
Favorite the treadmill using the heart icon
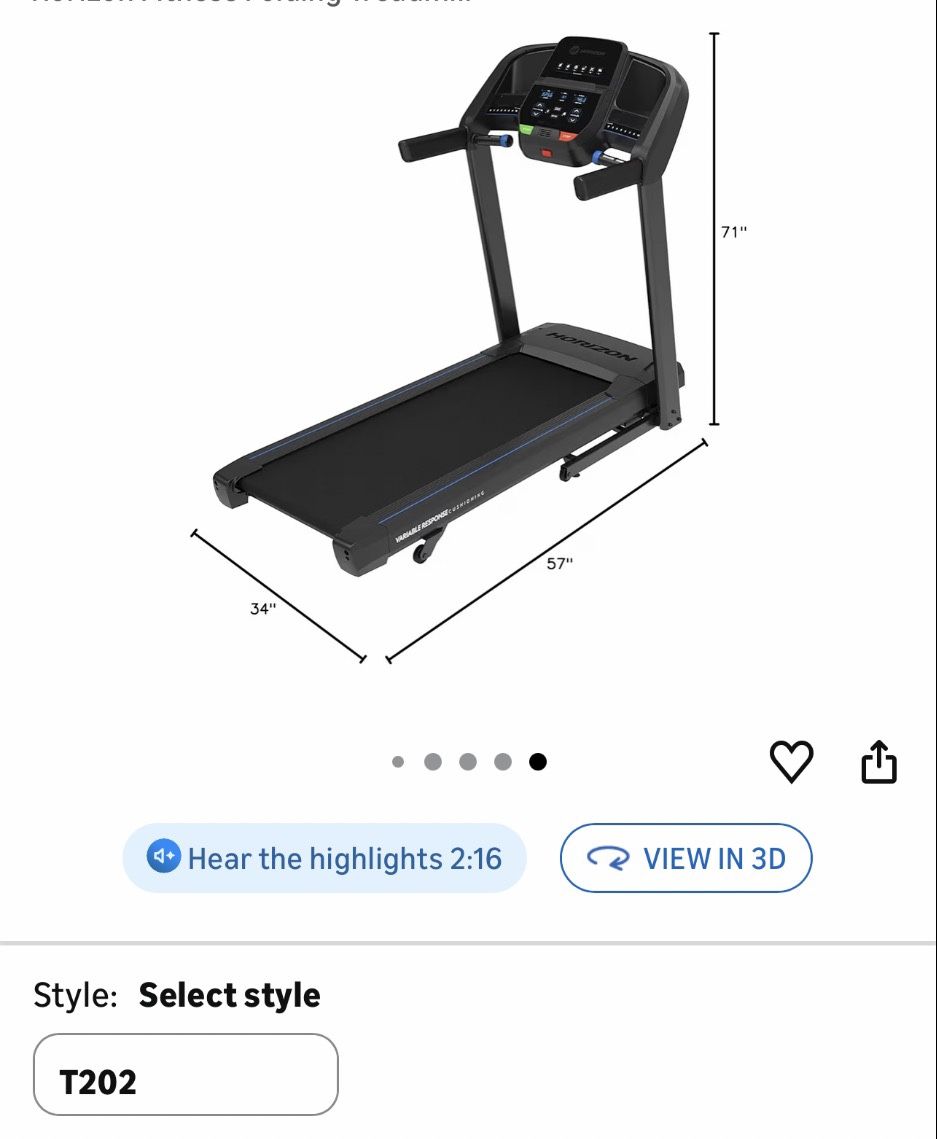pyautogui.click(x=791, y=762)
